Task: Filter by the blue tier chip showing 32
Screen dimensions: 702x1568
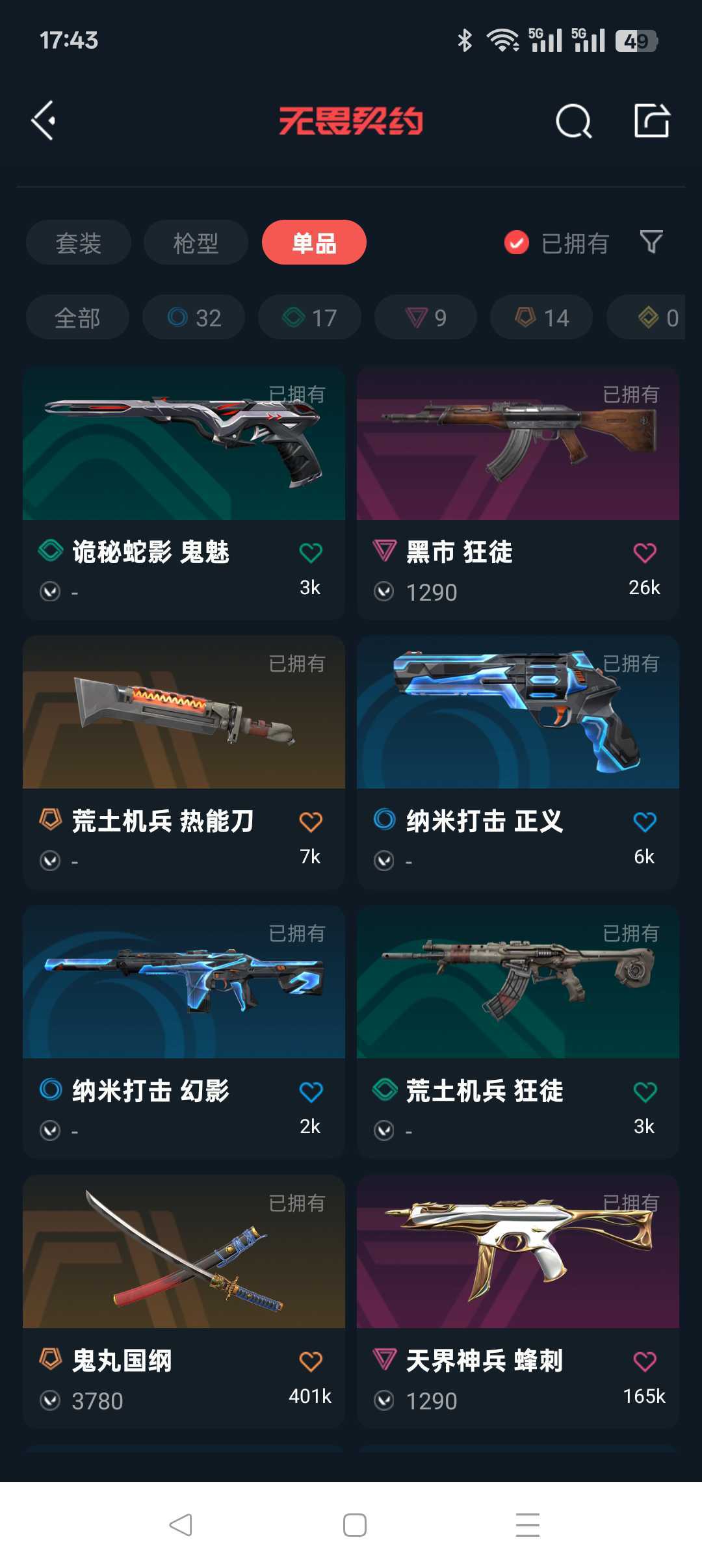Action: [x=194, y=317]
